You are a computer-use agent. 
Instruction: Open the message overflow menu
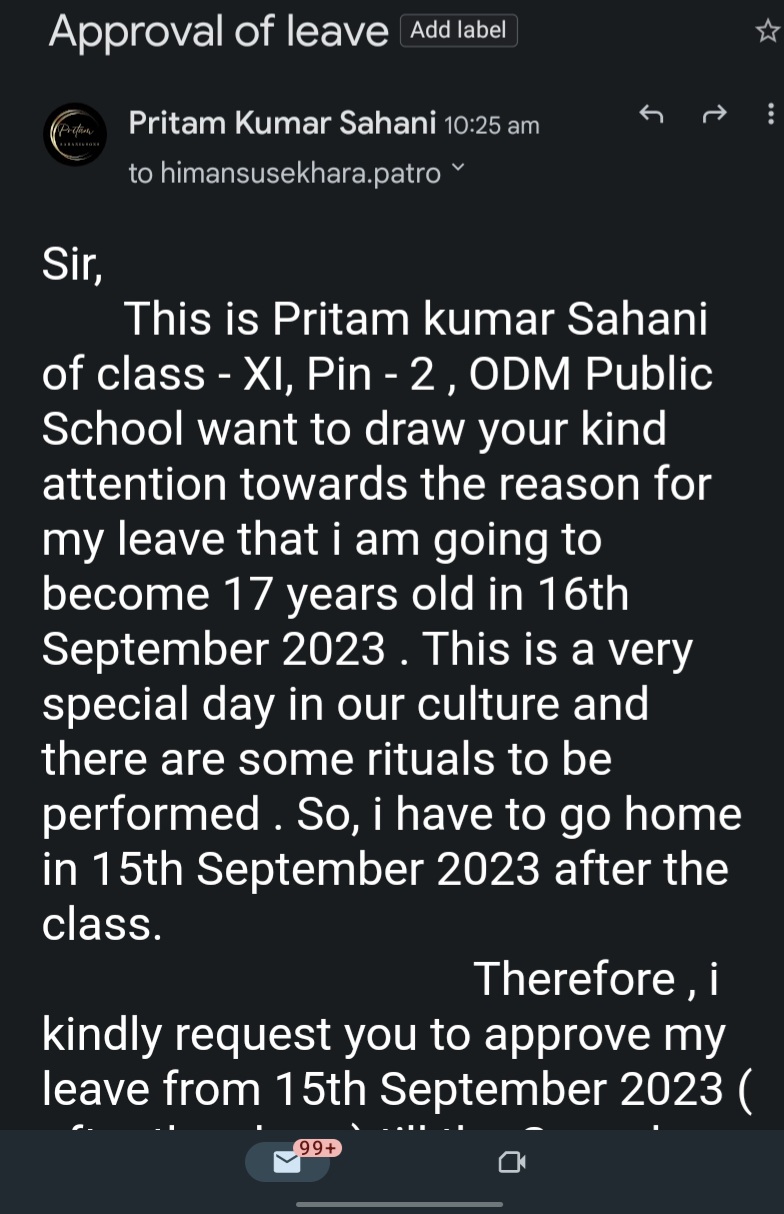tap(769, 115)
